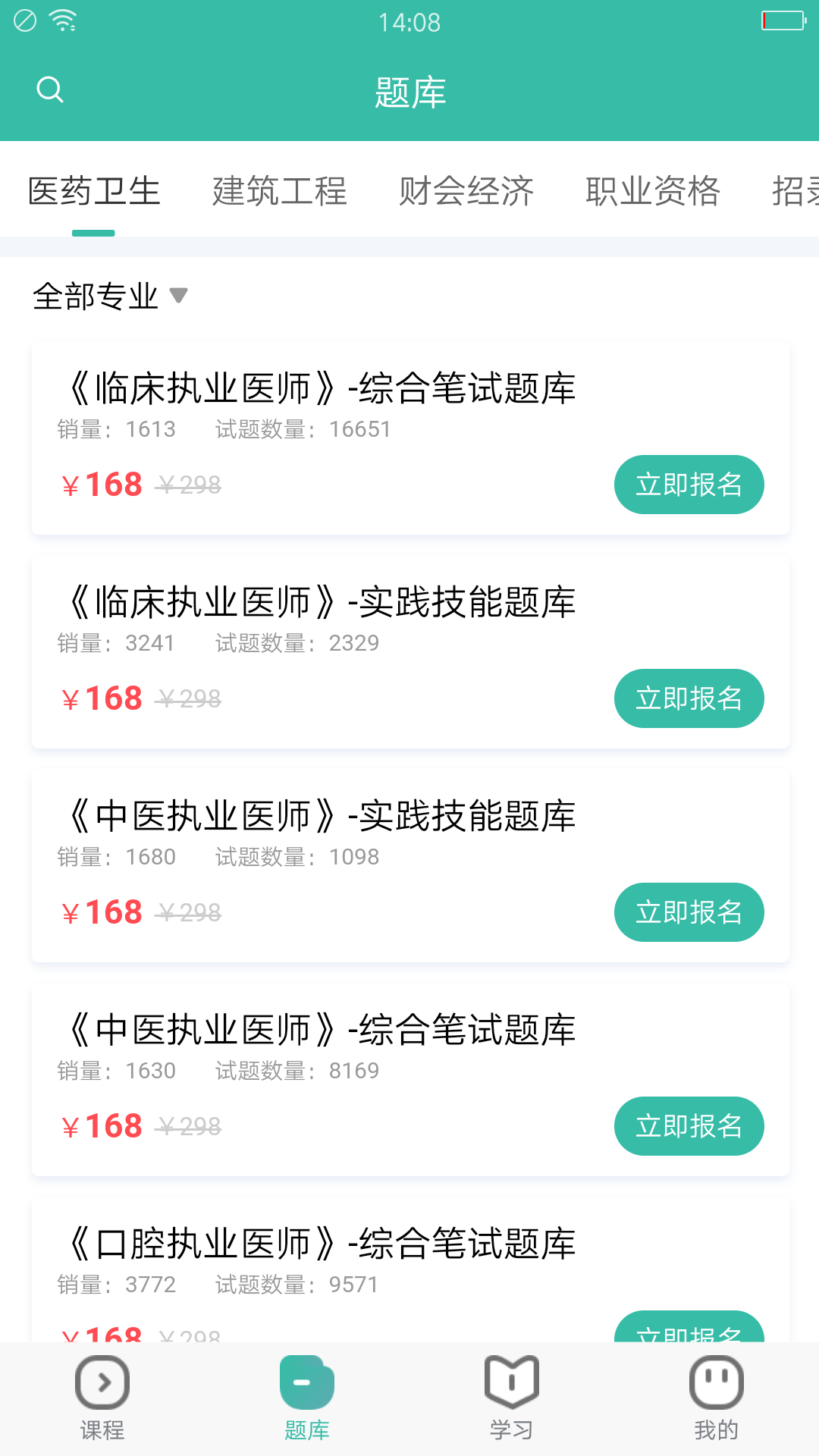Enroll in 临床执业医师 综合笔试题库 via 立即报名
This screenshot has width=819, height=1456.
click(x=689, y=485)
